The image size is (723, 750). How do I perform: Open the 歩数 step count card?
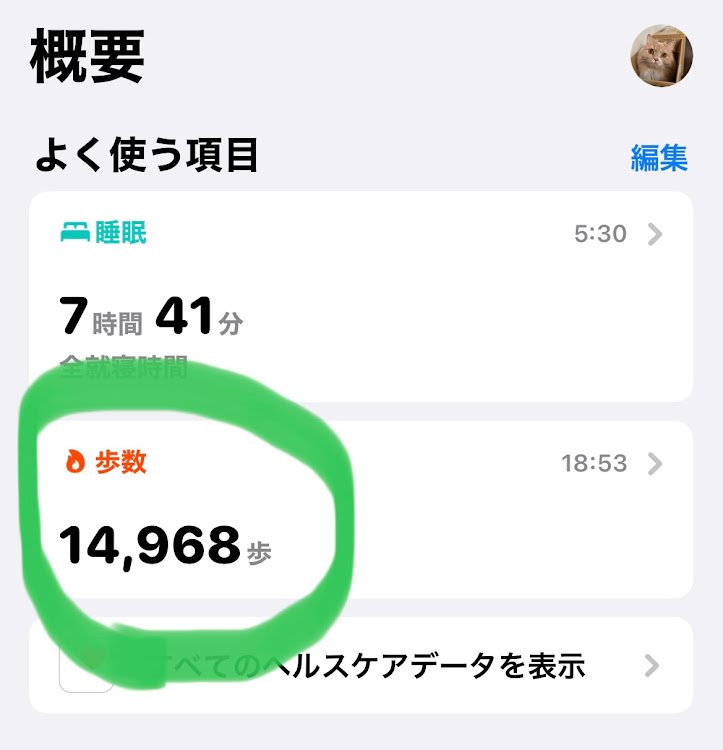(x=360, y=509)
